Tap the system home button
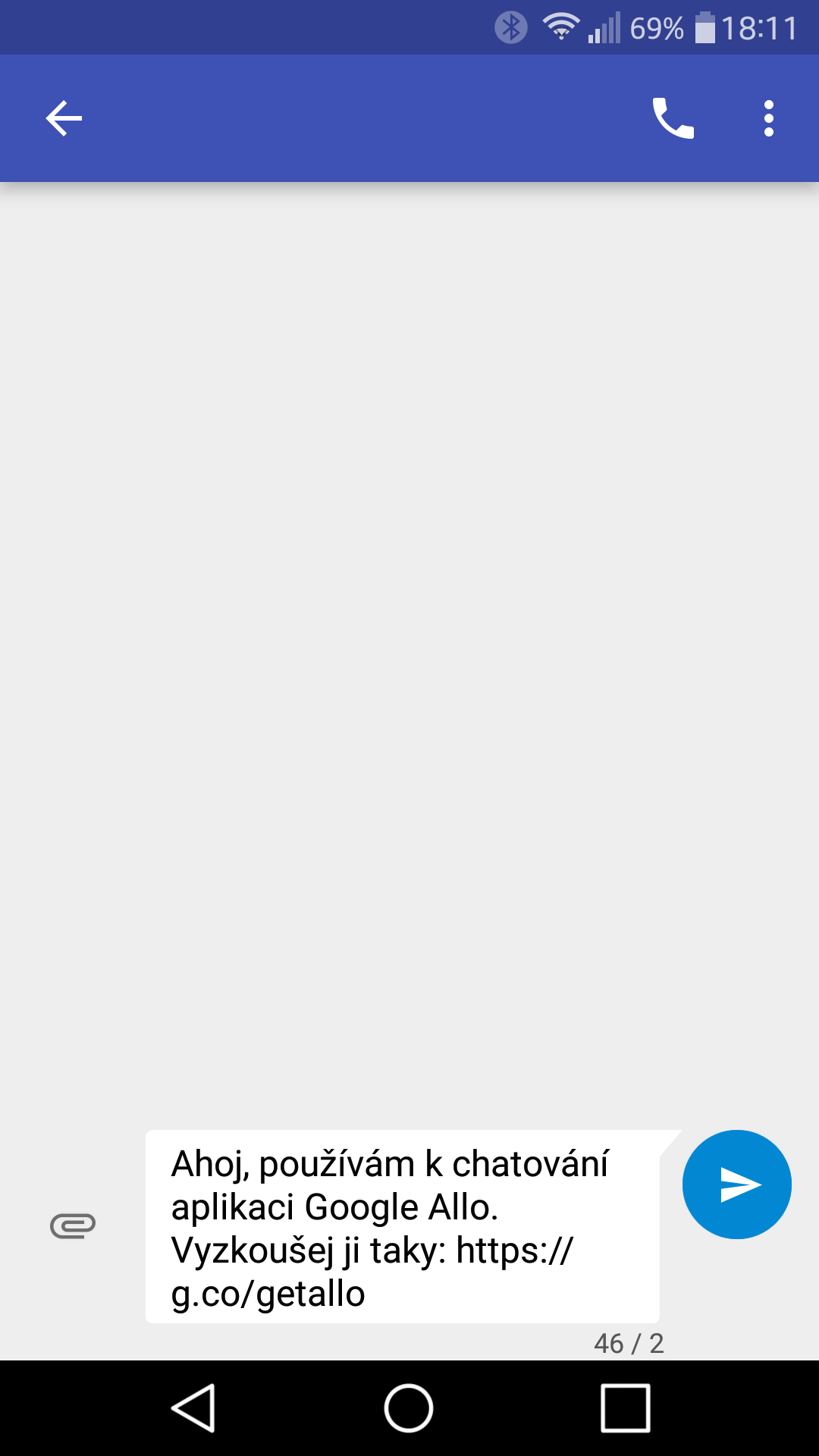Screen dimensions: 819x1456 click(409, 1408)
